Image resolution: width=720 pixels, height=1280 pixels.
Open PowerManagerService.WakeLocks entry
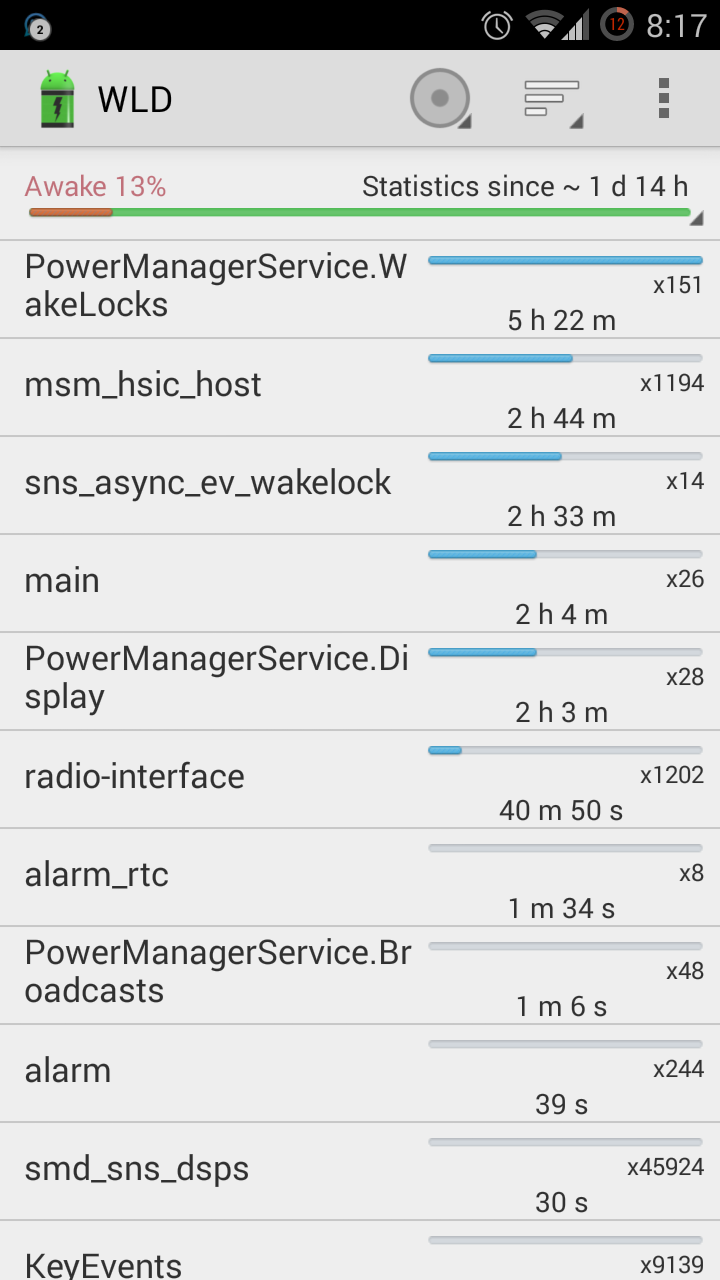tap(360, 290)
